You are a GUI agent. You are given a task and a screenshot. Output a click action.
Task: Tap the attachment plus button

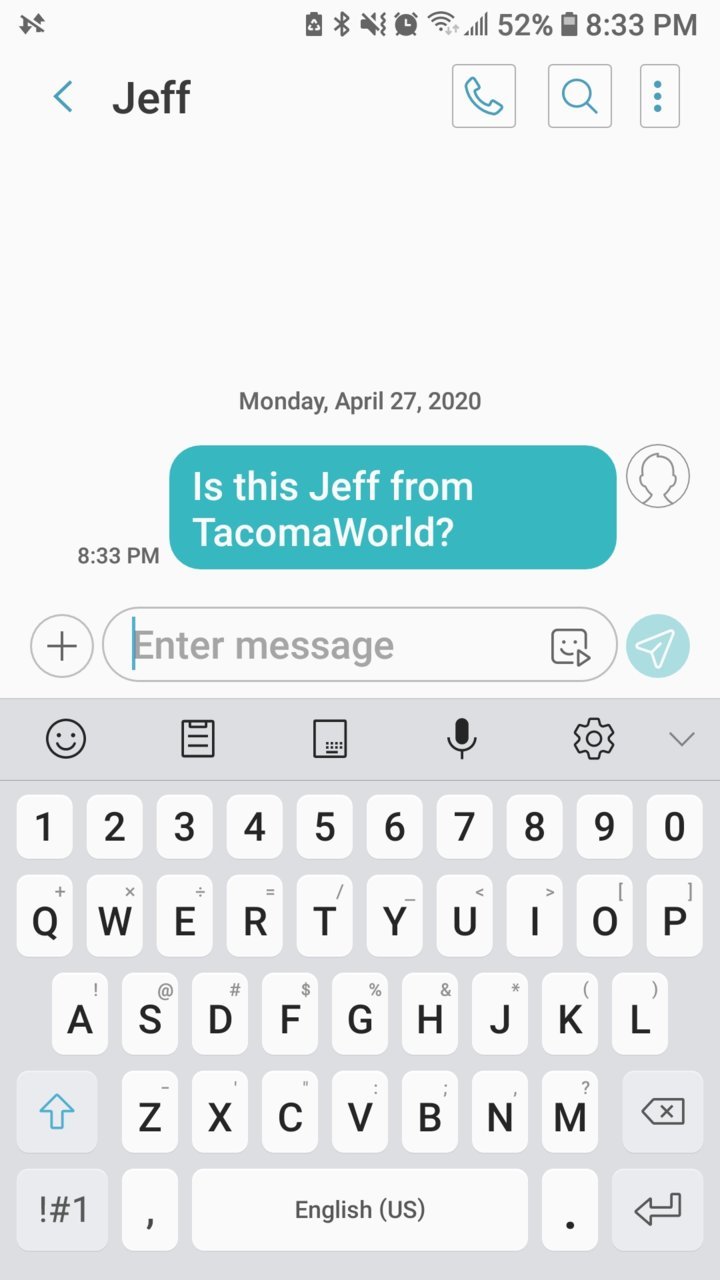[62, 646]
